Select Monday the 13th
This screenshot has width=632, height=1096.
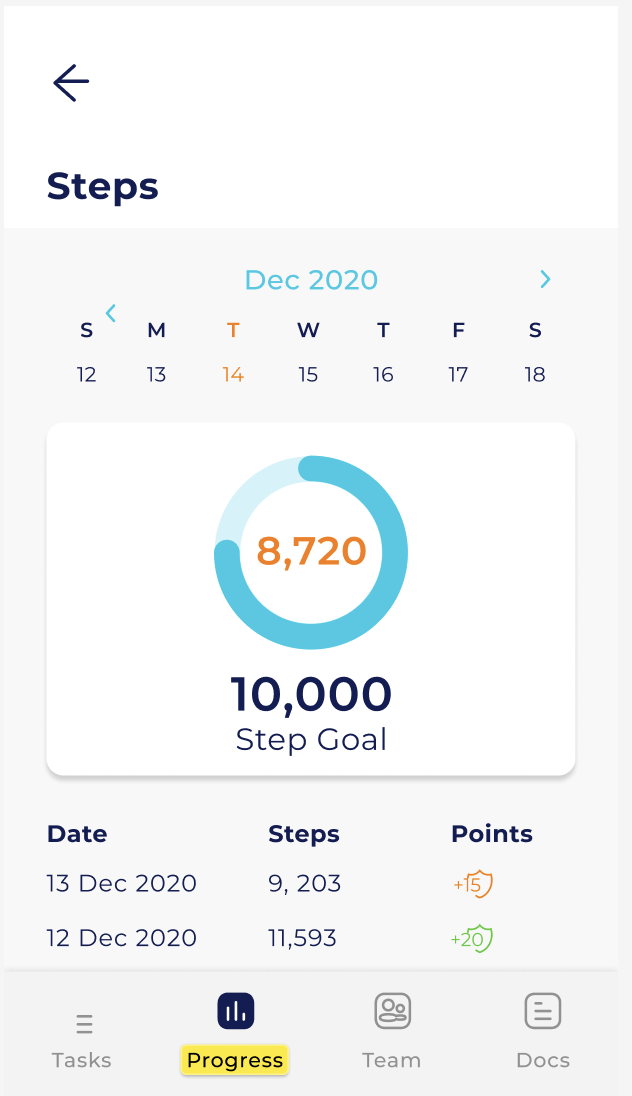click(x=156, y=374)
